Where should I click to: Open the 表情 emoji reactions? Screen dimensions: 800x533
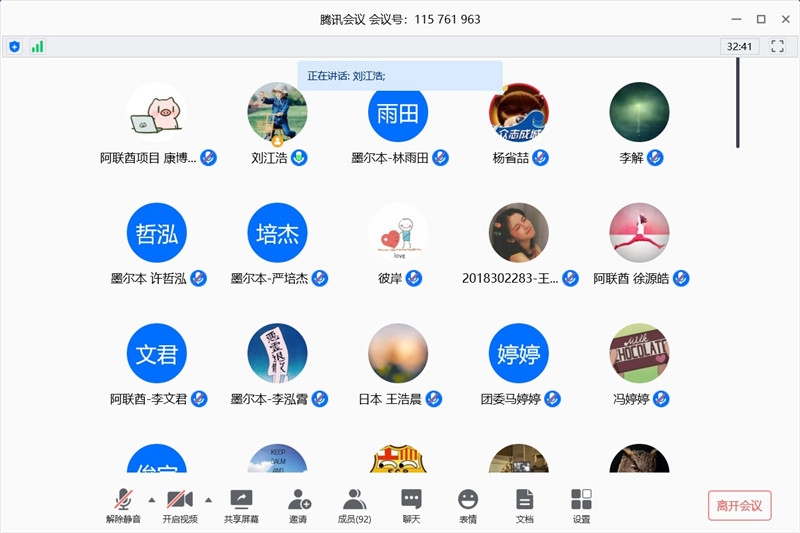pos(468,504)
